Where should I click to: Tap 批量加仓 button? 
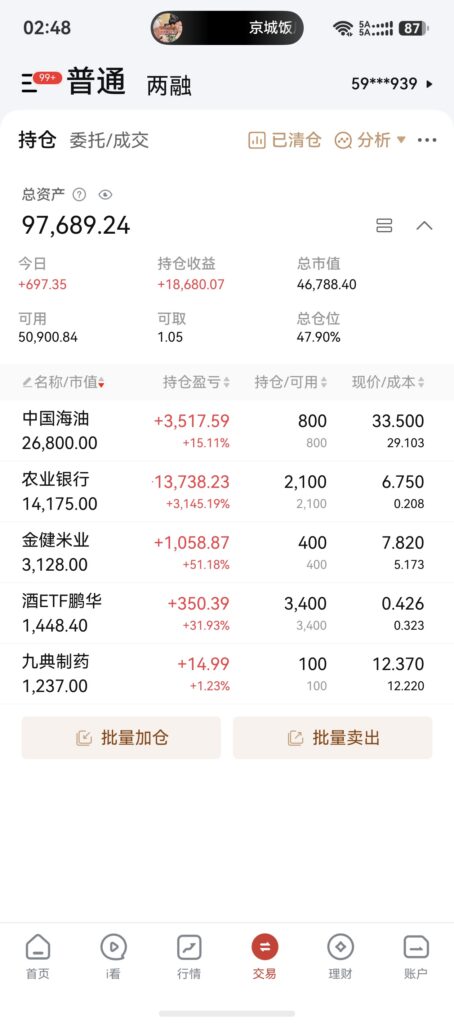[x=122, y=738]
